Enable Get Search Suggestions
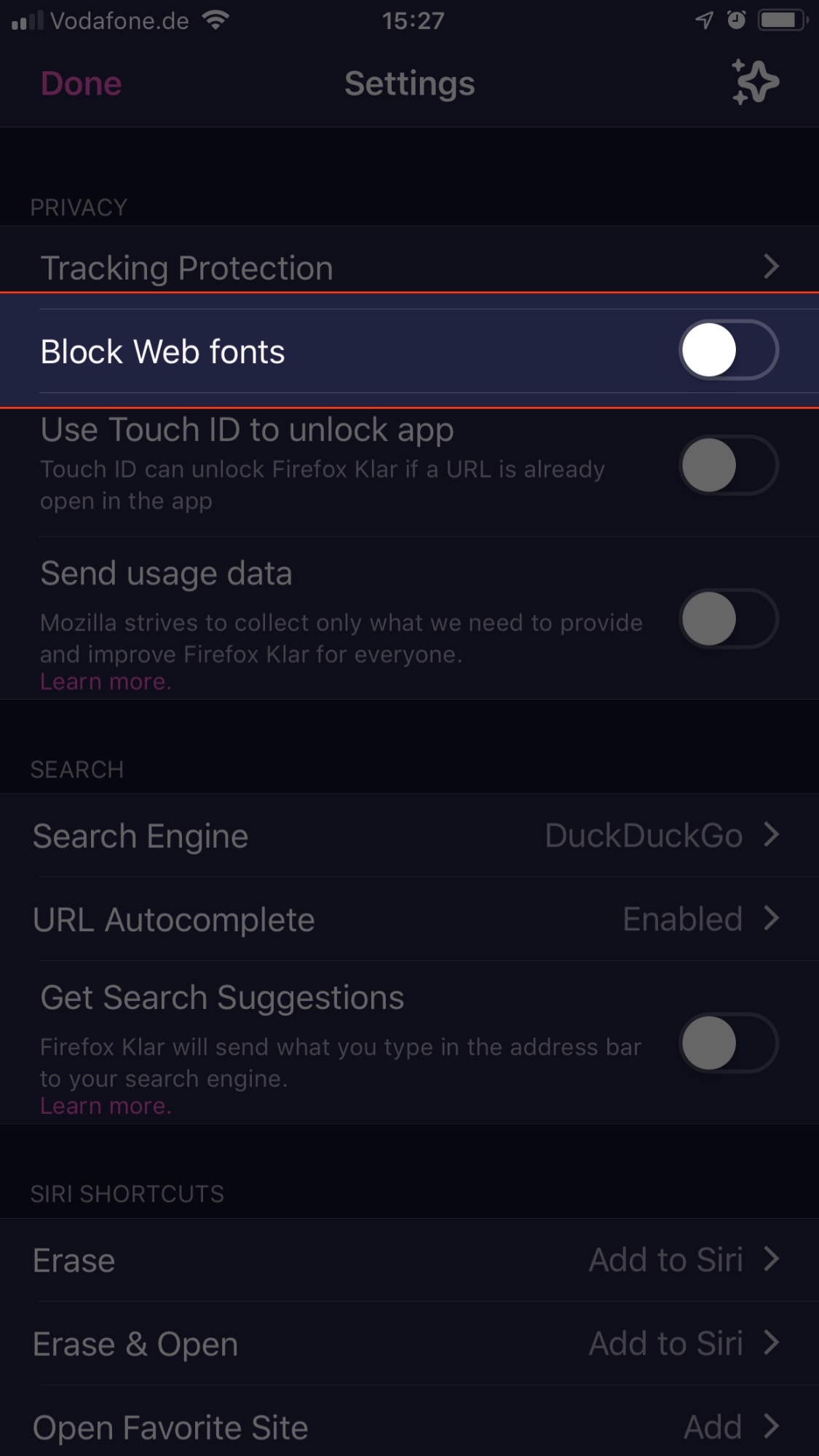The height and width of the screenshot is (1456, 819). tap(728, 1043)
